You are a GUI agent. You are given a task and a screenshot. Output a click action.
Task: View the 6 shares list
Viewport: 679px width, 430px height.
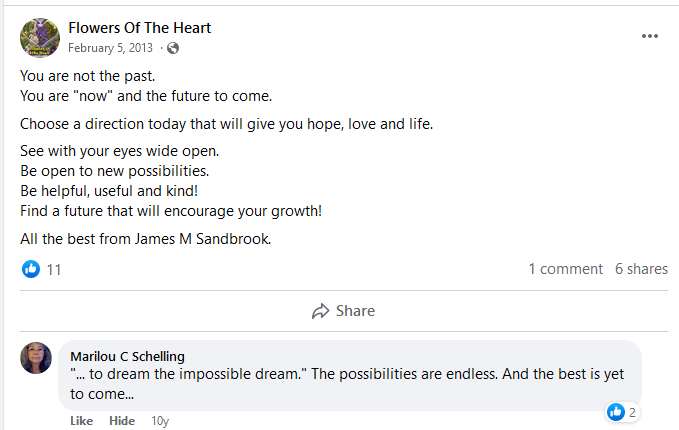click(641, 269)
